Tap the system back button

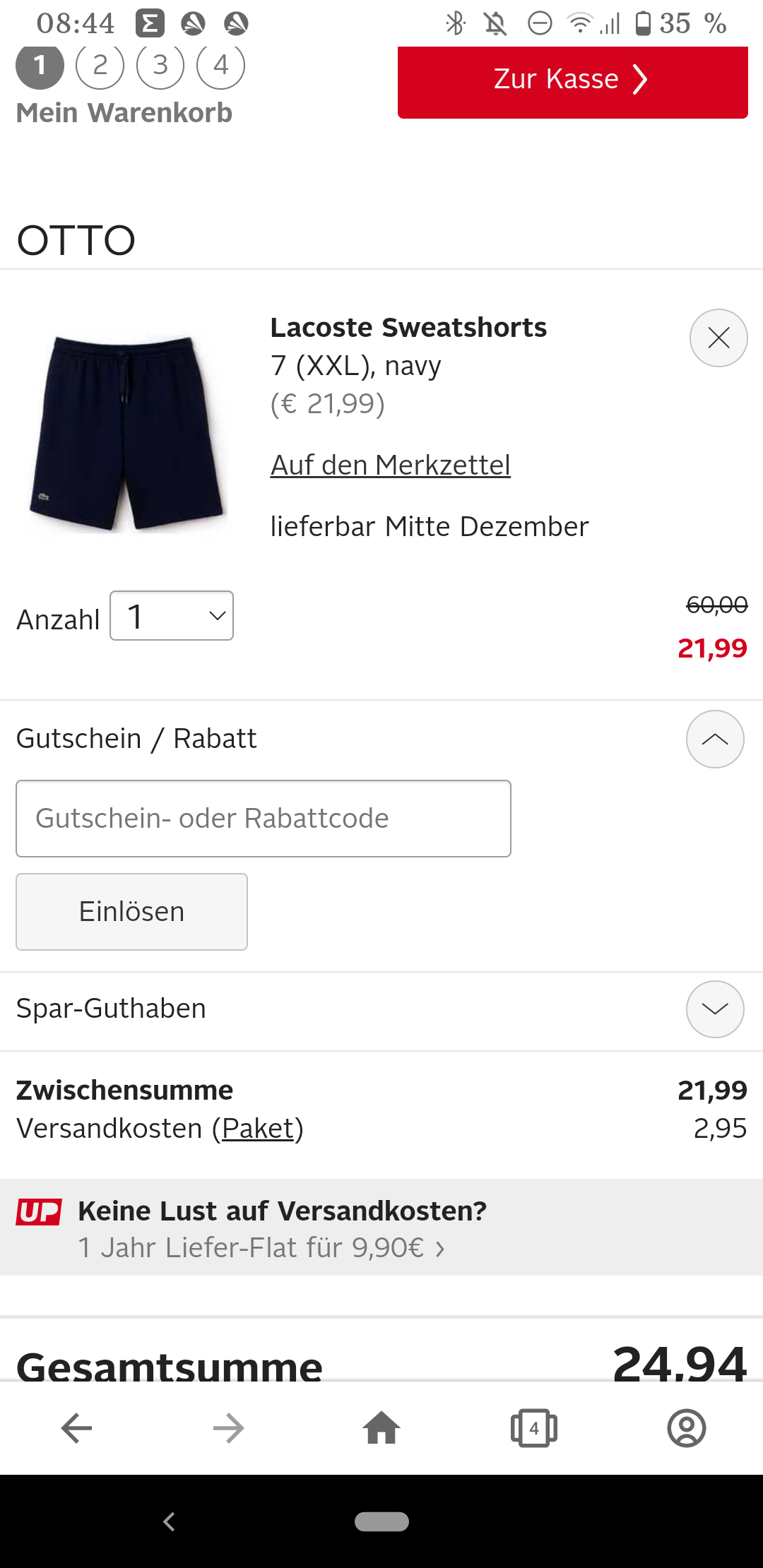coord(169,1521)
